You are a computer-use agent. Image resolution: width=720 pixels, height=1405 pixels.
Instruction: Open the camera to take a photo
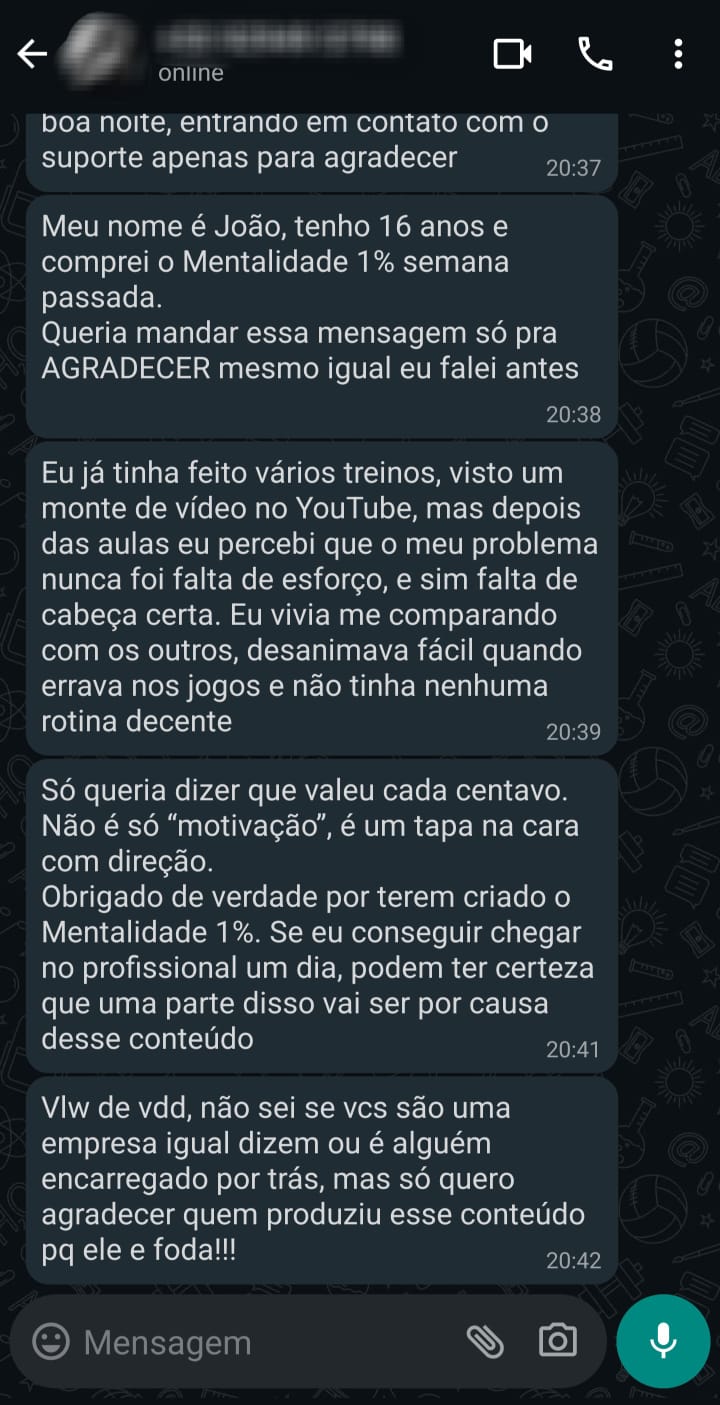pos(557,1341)
